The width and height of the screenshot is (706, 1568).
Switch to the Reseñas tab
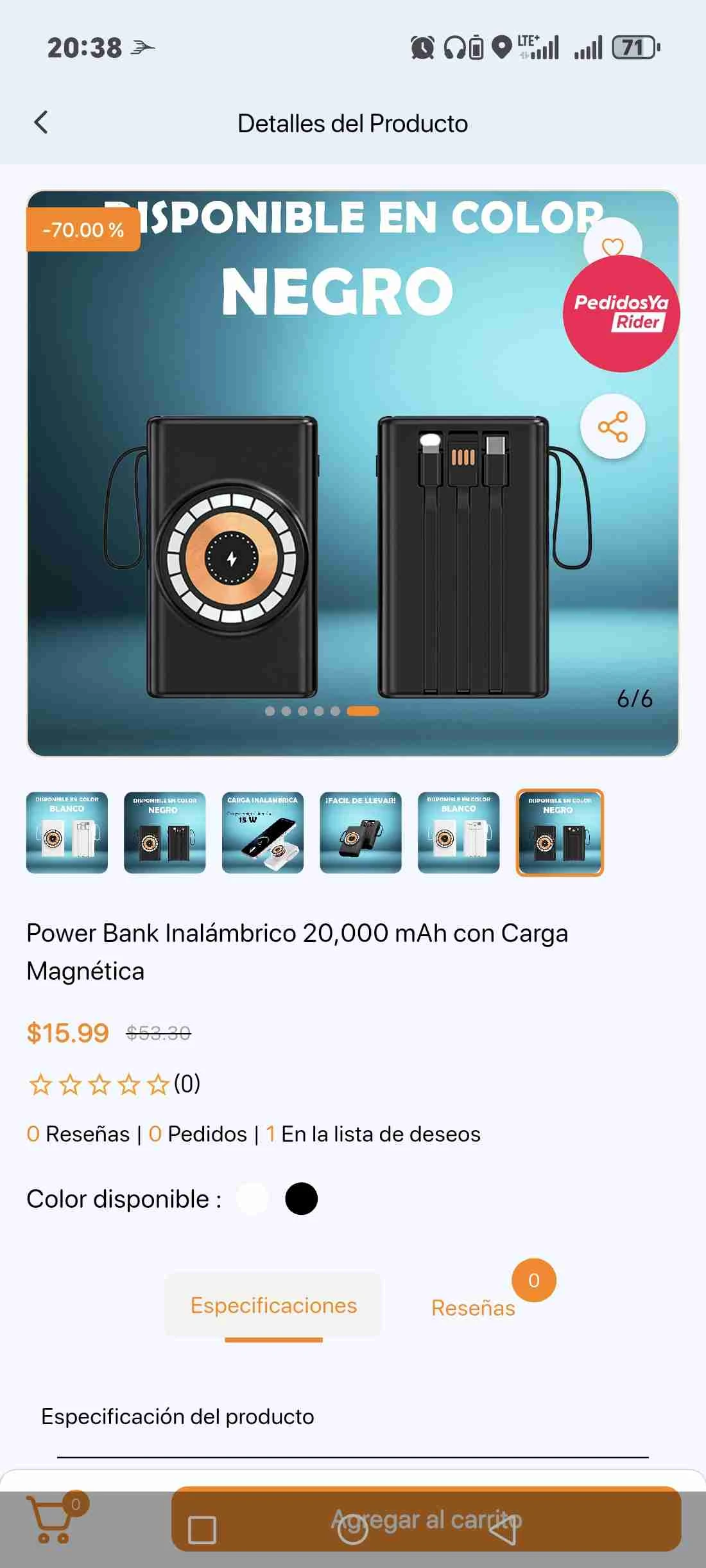(473, 1307)
